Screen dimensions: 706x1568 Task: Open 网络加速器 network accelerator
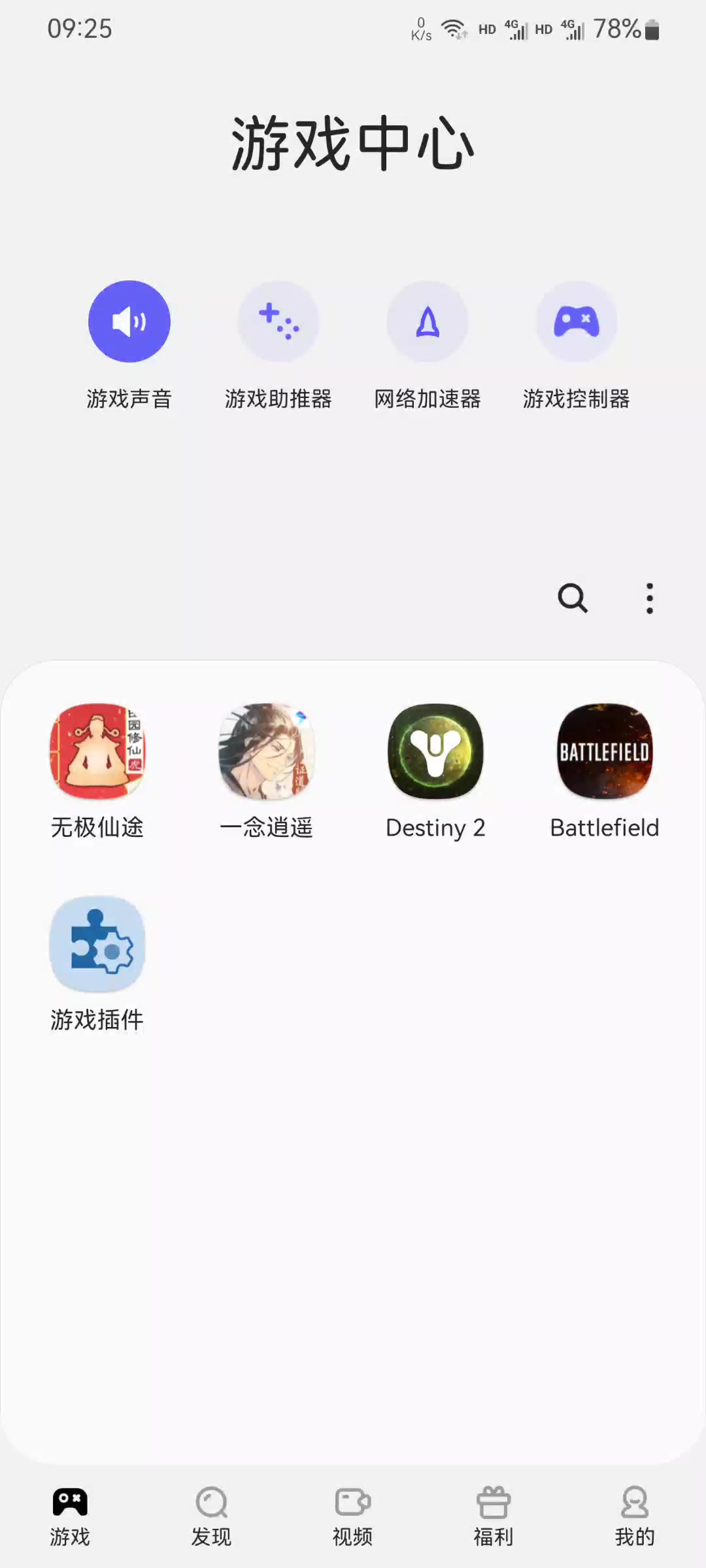[428, 321]
